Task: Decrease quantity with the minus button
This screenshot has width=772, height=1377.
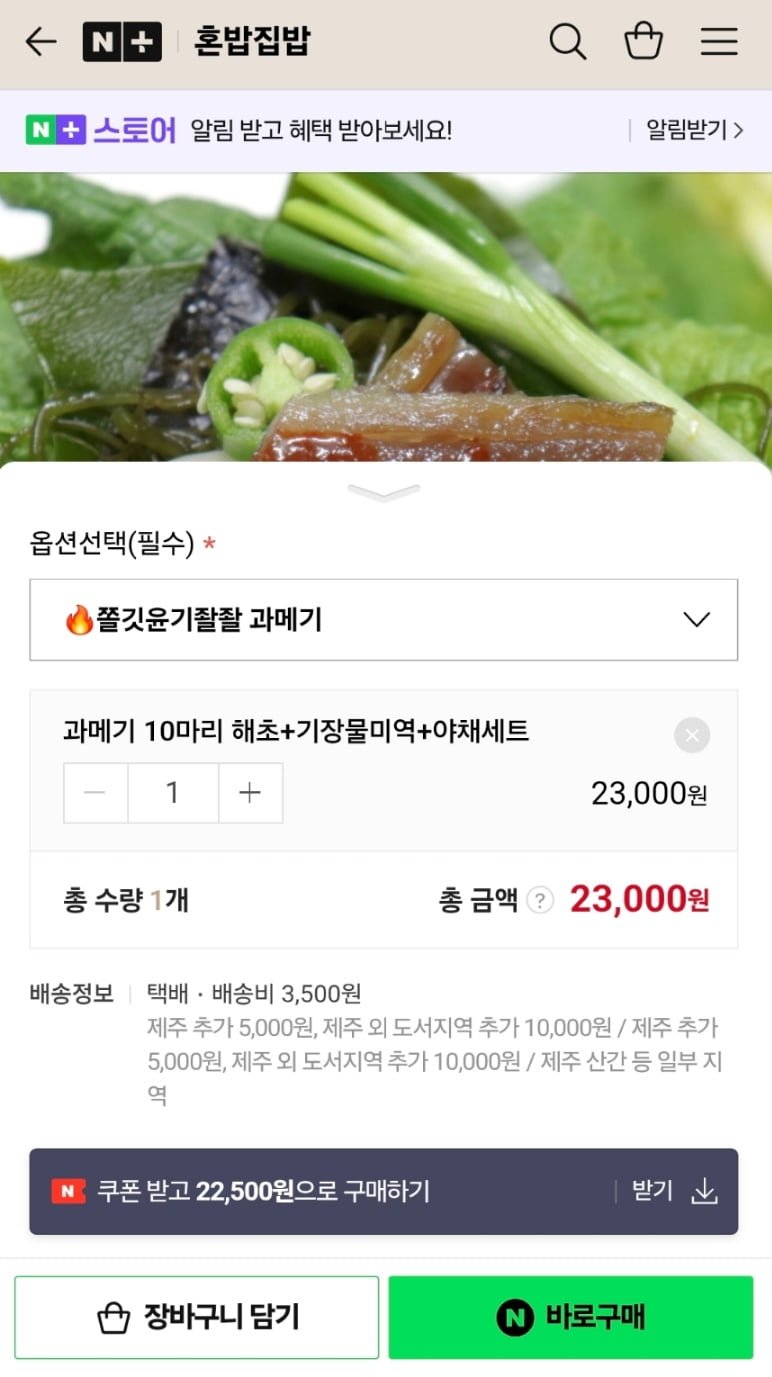Action: point(96,793)
